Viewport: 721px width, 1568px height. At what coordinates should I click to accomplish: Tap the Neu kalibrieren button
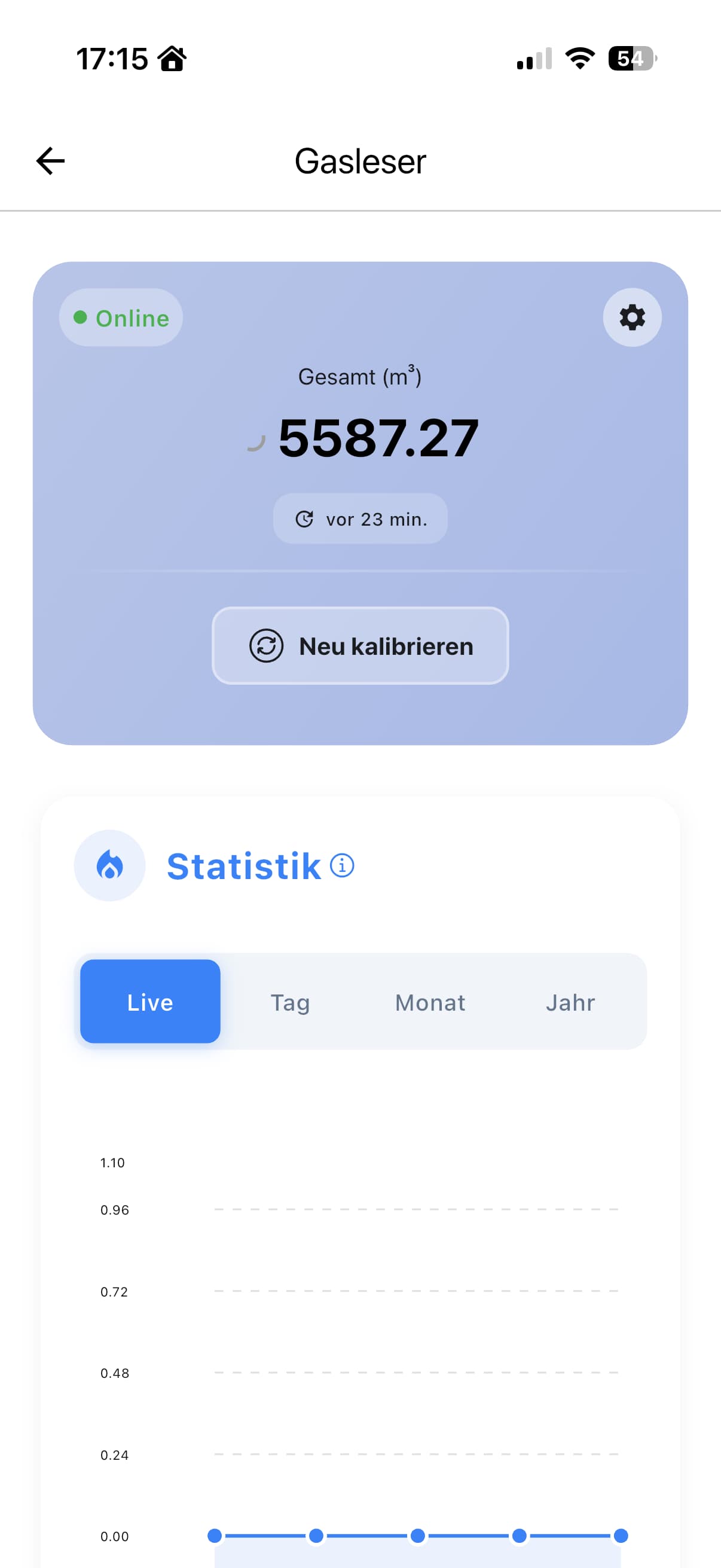[x=360, y=646]
